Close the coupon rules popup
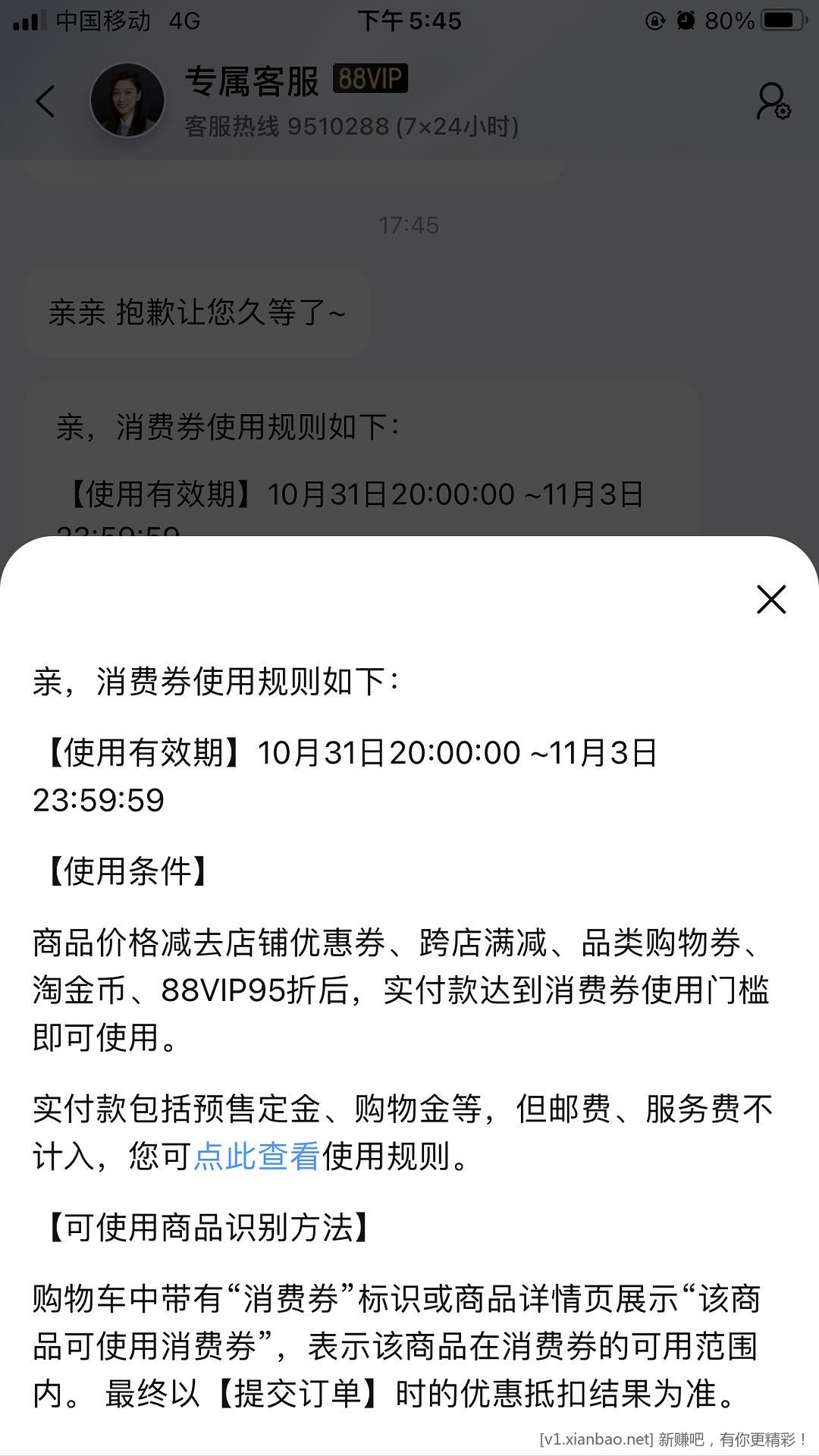This screenshot has height=1456, width=819. [x=771, y=600]
